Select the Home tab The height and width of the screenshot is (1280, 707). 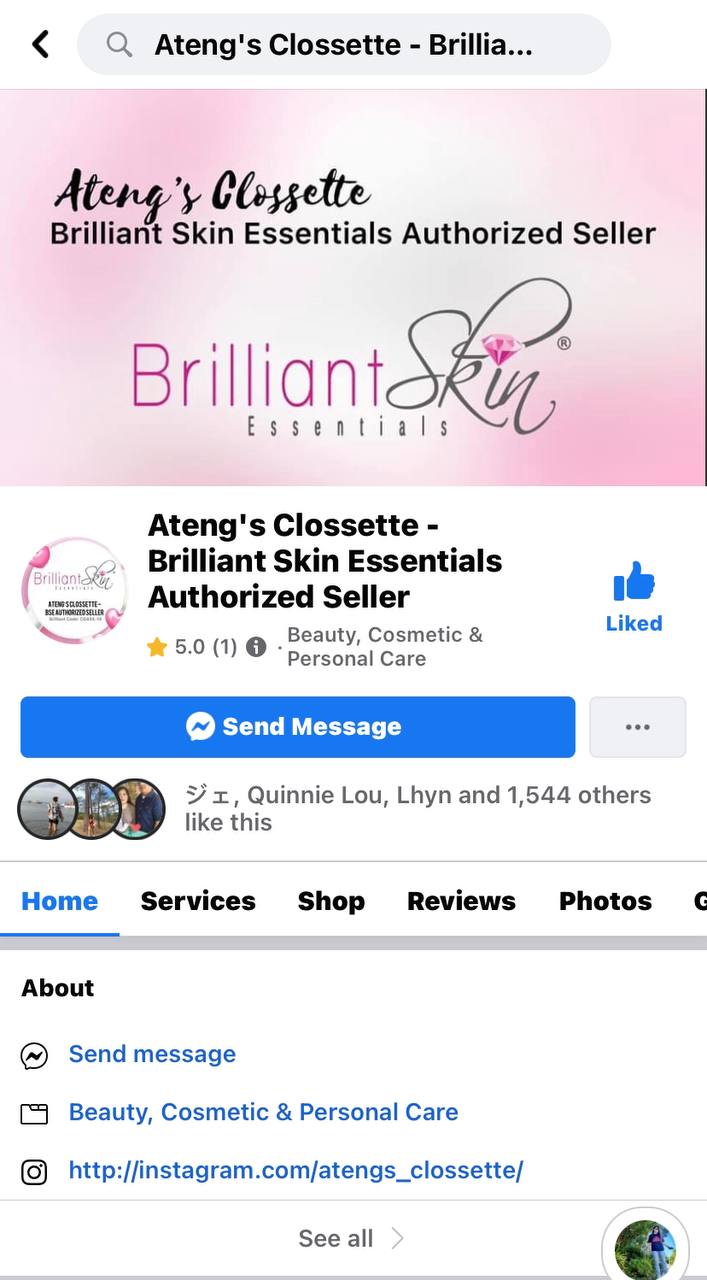pyautogui.click(x=60, y=901)
